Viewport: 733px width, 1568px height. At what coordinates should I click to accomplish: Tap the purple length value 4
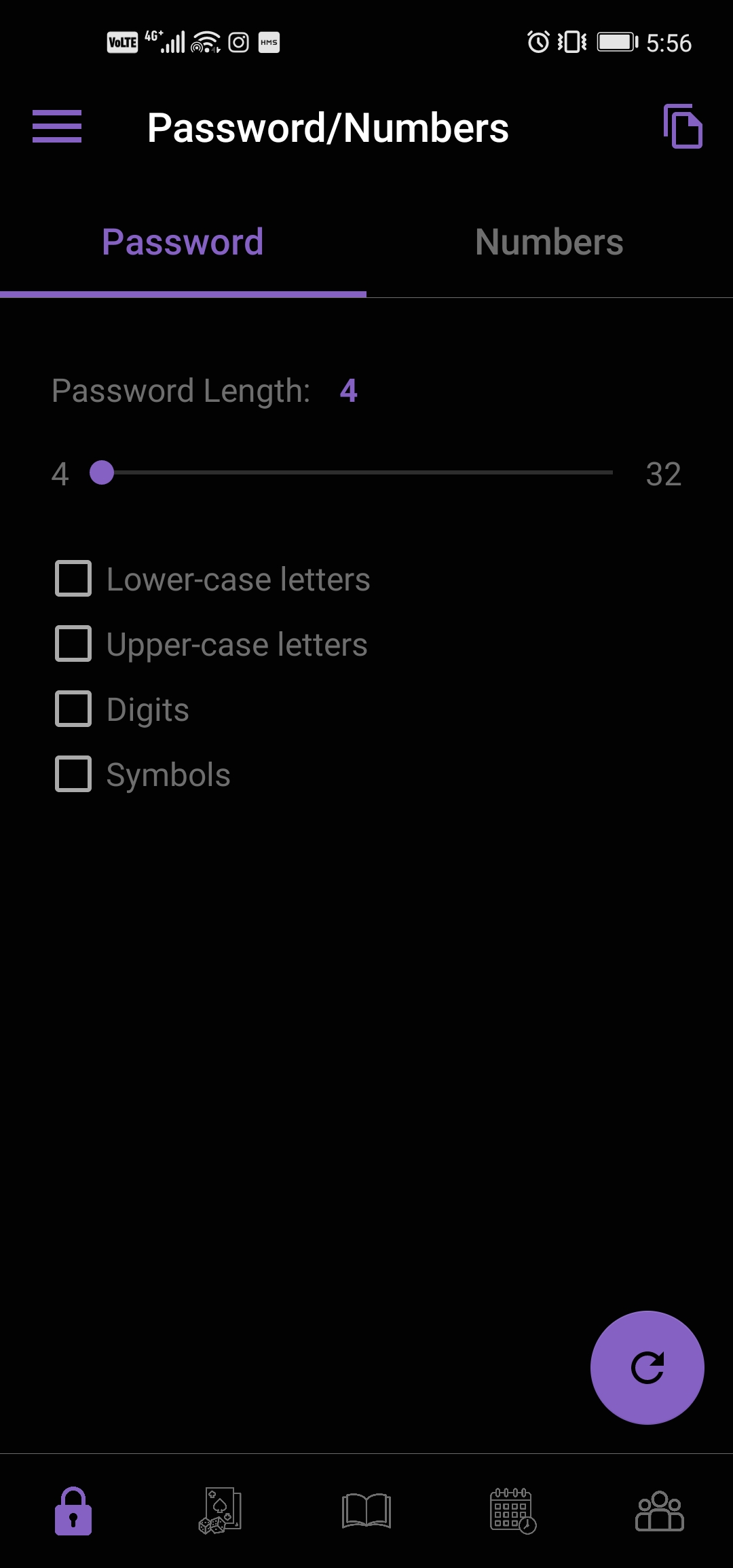(349, 390)
